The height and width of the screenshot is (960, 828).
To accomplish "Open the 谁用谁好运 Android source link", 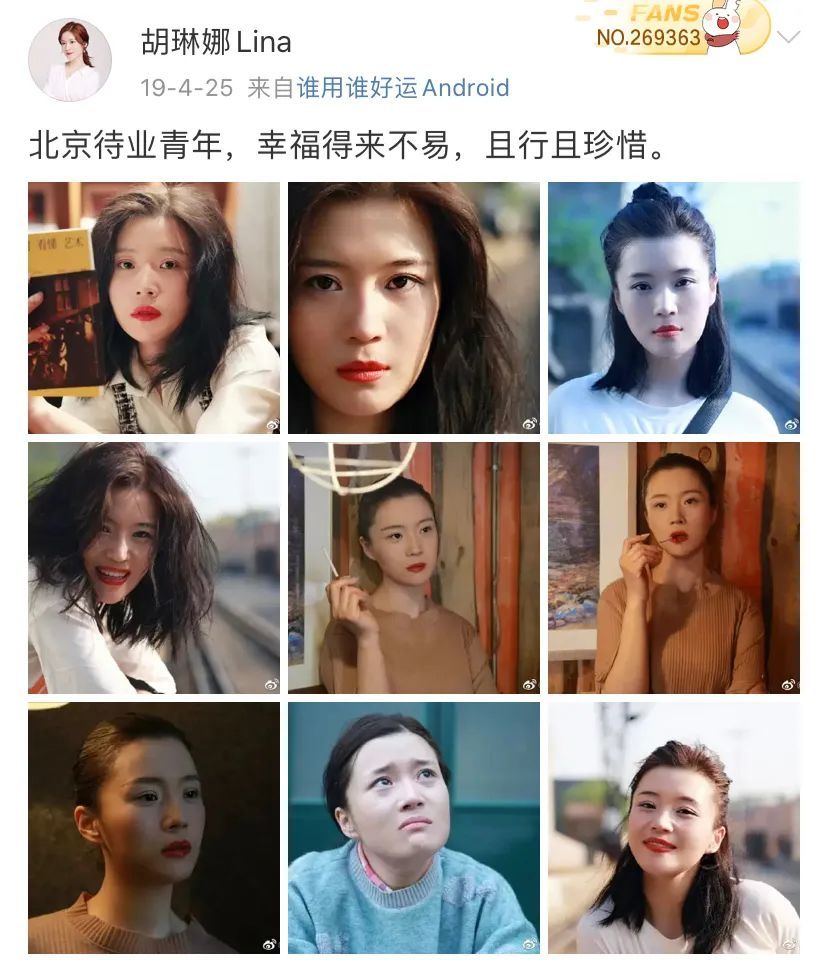I will [403, 88].
